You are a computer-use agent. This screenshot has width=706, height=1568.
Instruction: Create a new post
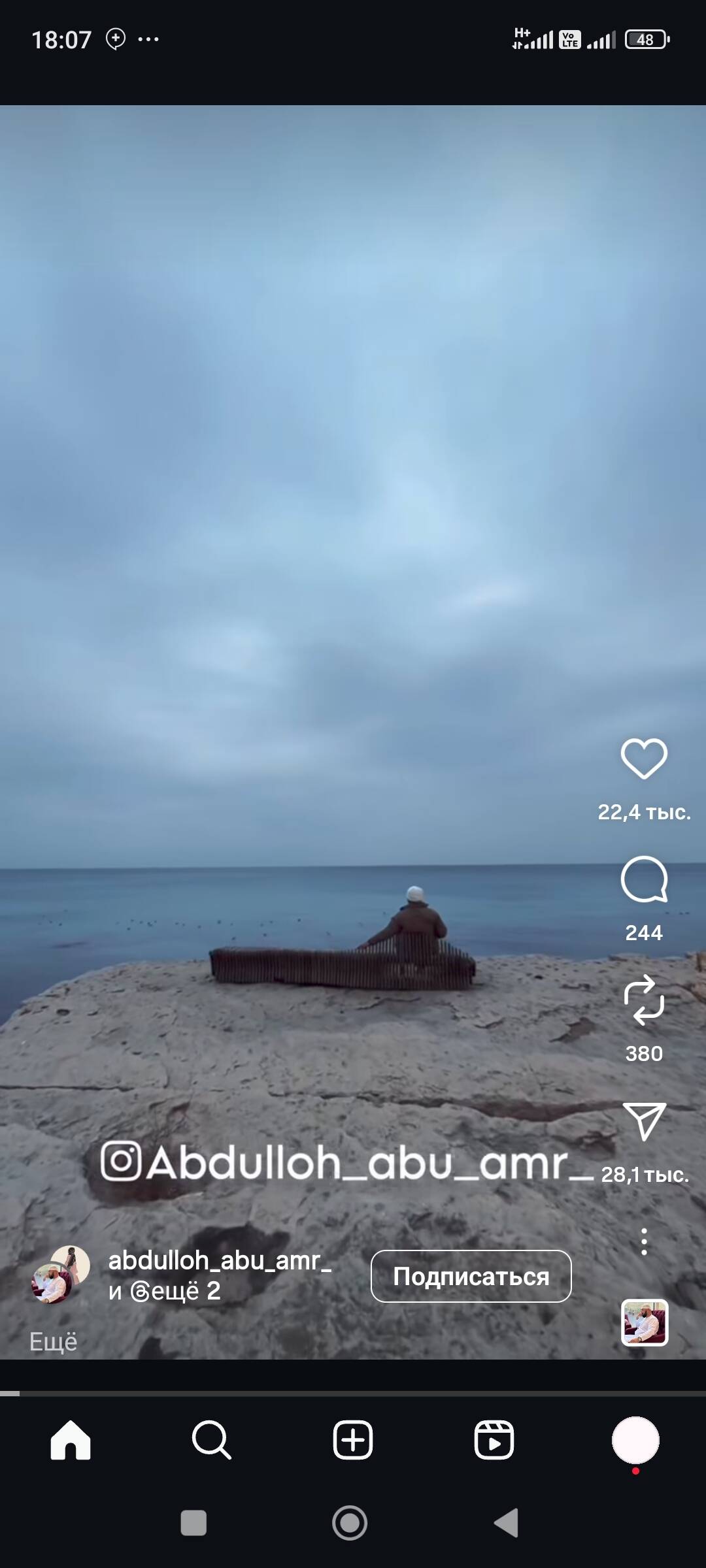(353, 1440)
